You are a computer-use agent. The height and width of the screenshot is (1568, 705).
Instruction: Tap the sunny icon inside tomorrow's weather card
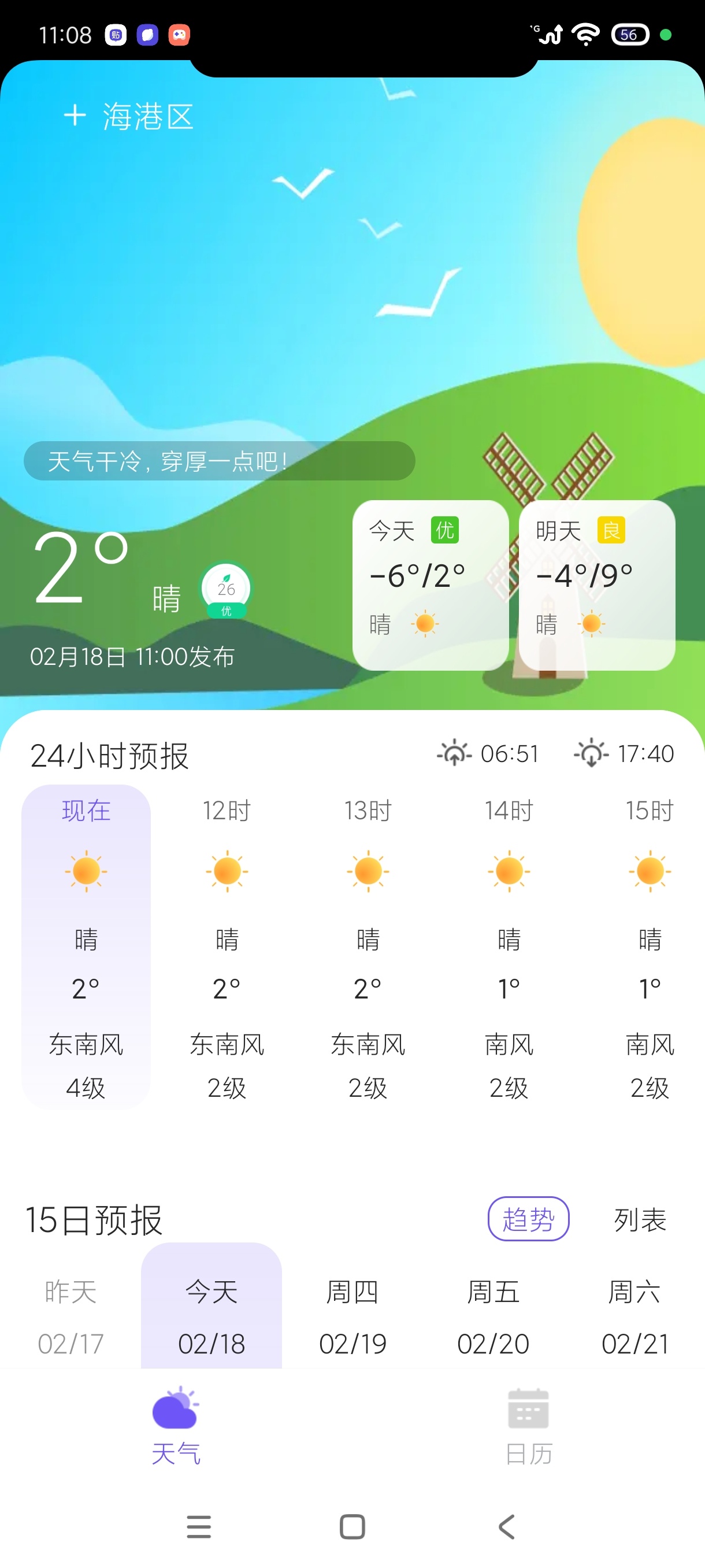click(x=591, y=624)
